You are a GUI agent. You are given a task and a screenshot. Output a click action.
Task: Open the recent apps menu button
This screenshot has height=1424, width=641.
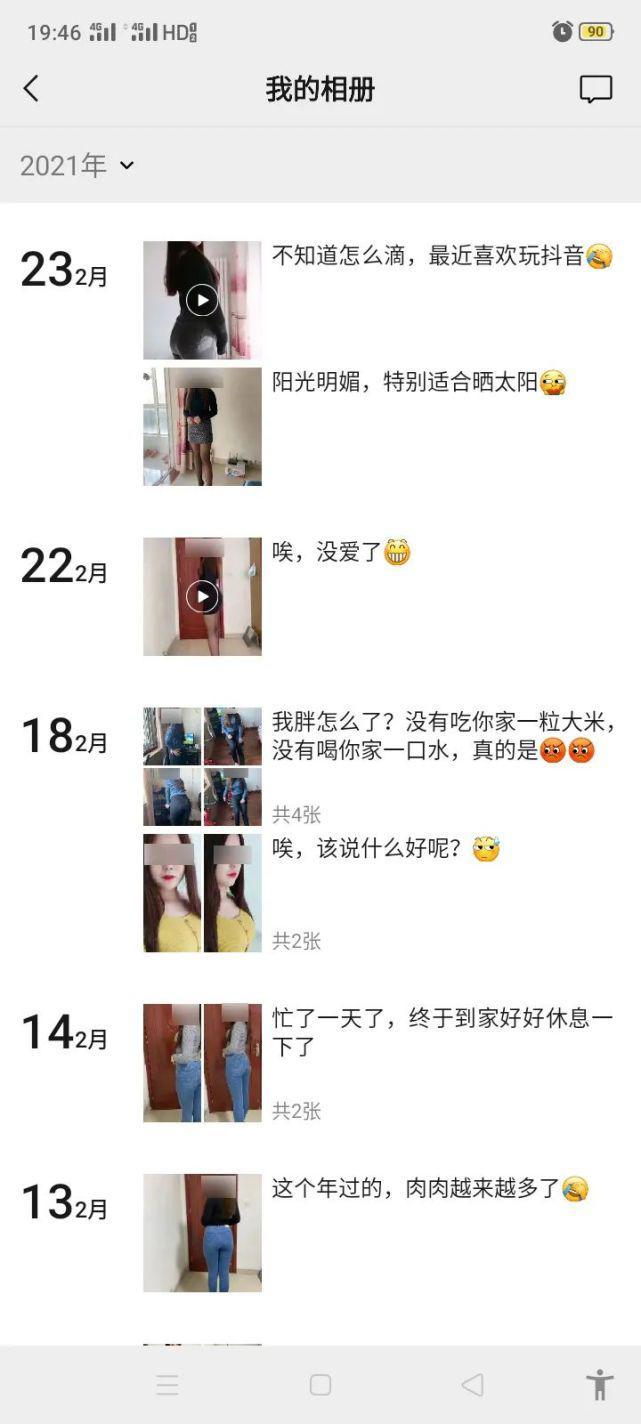pyautogui.click(x=168, y=1385)
